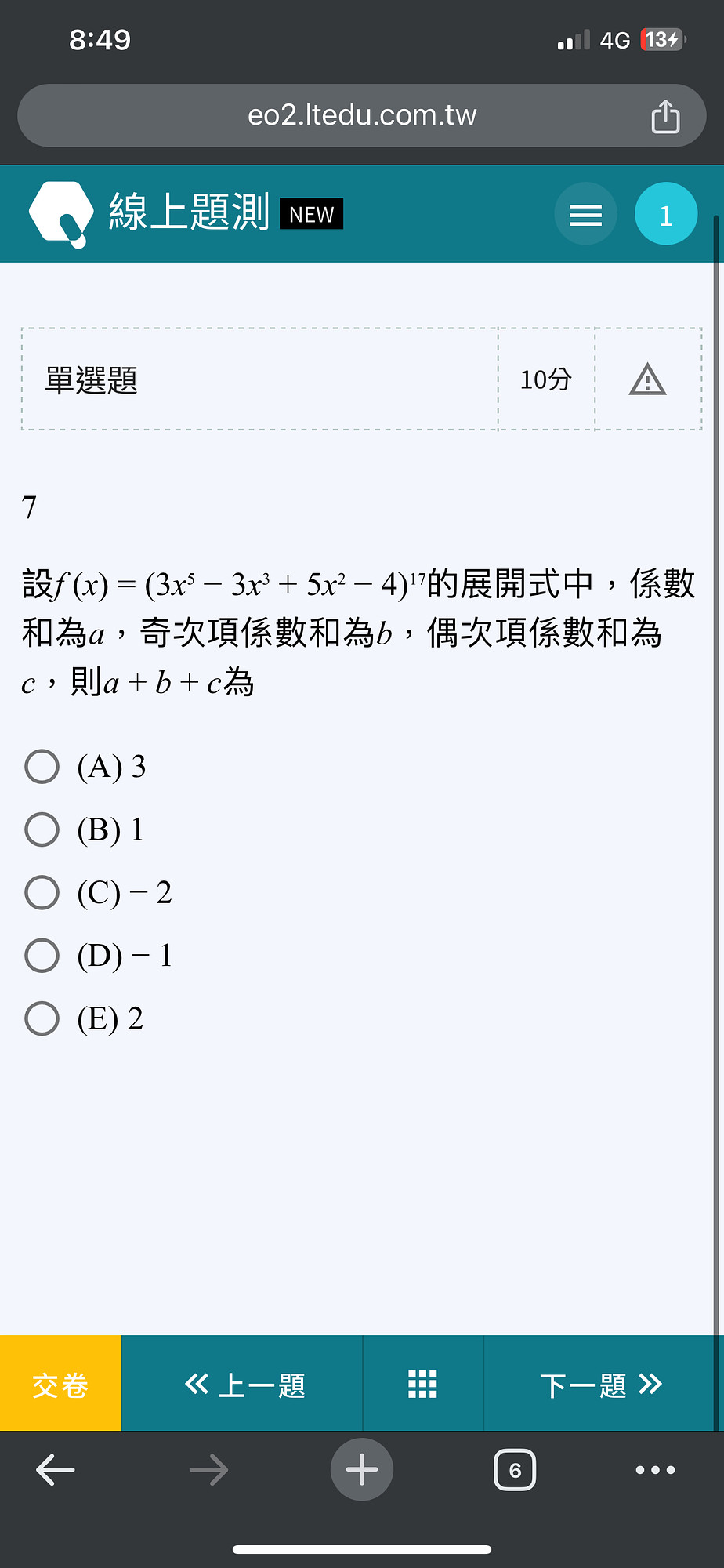Open a new browser tab
The width and height of the screenshot is (724, 1568).
coord(362,1470)
